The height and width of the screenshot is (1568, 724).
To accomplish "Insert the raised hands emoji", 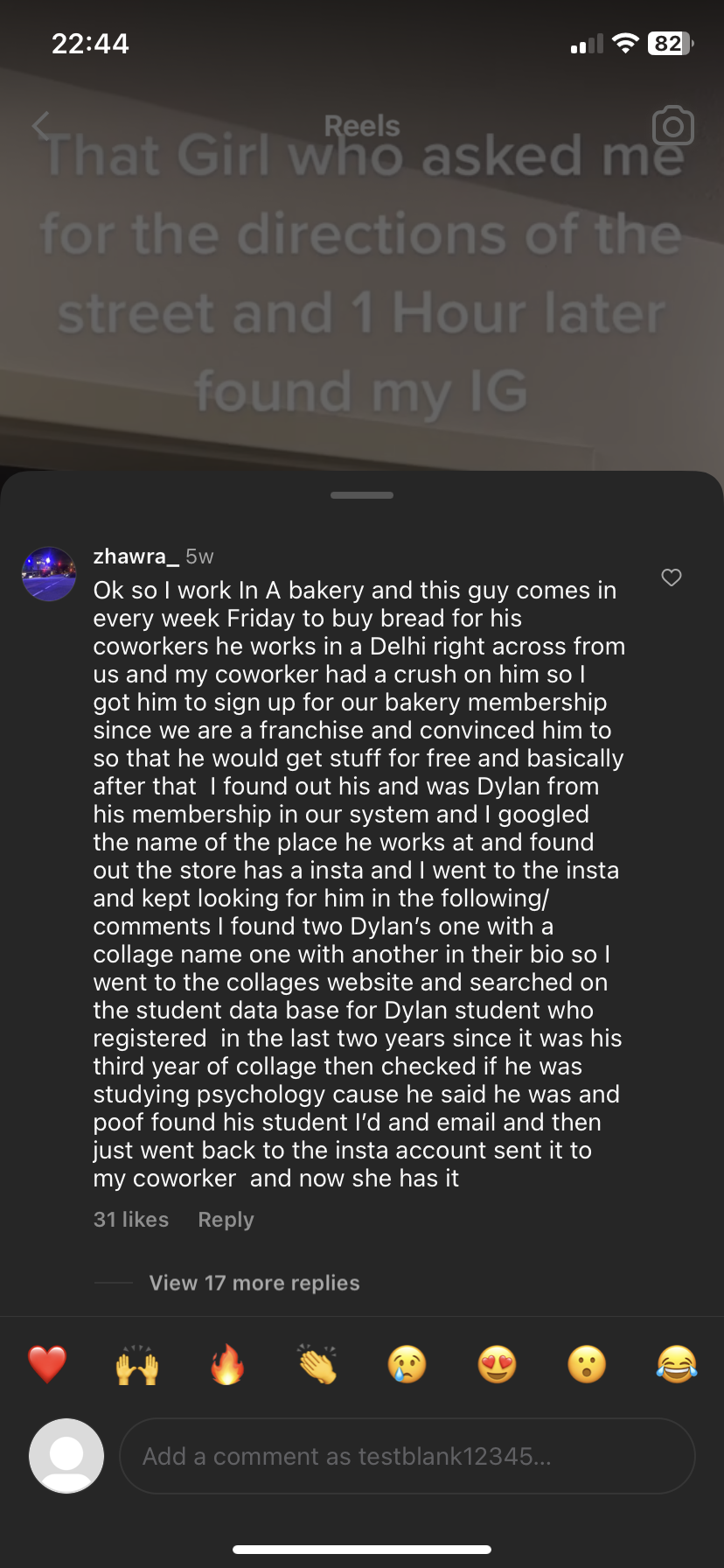I will [137, 1364].
